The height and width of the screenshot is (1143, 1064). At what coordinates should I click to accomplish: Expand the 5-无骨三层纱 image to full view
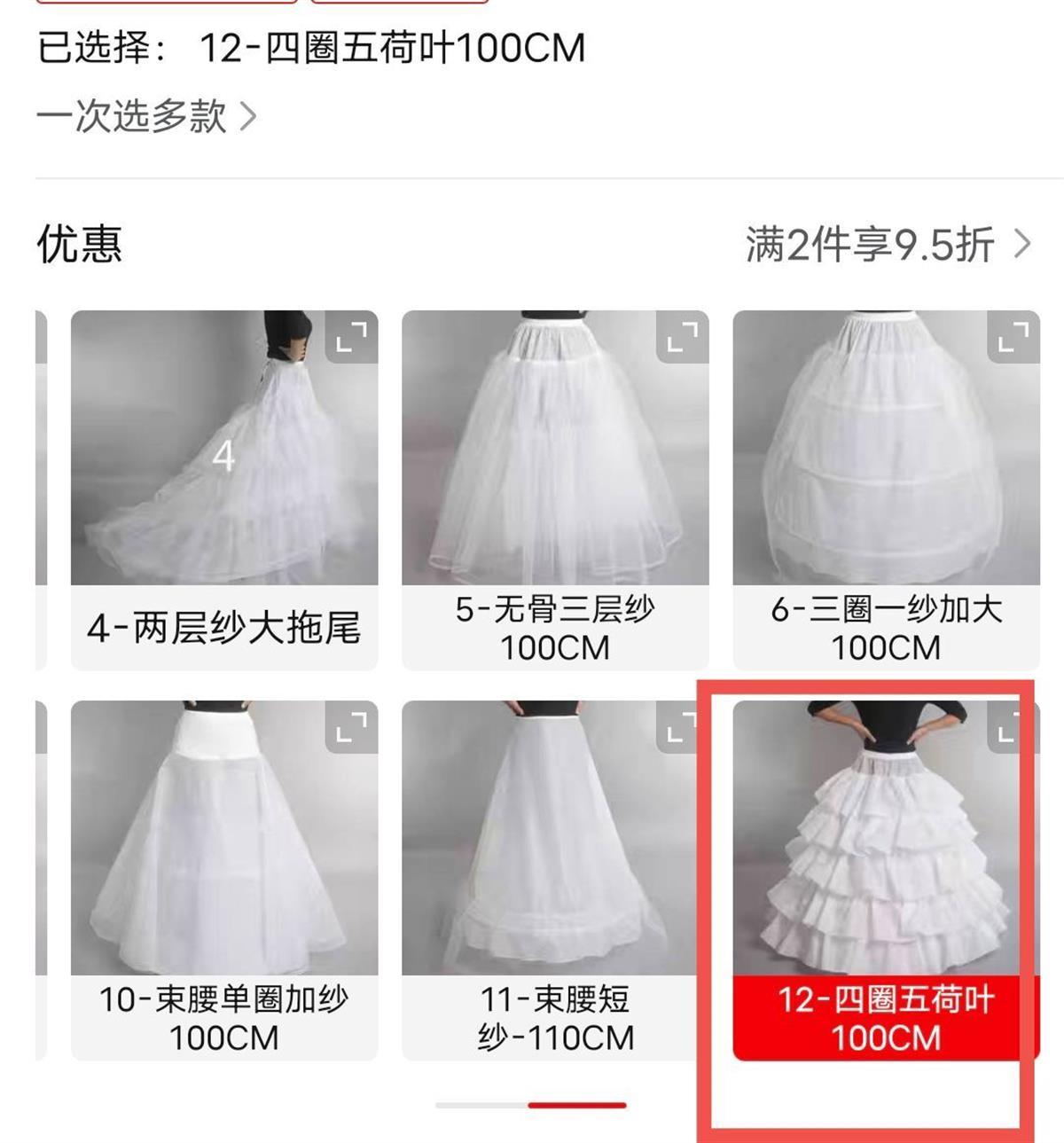[x=682, y=337]
